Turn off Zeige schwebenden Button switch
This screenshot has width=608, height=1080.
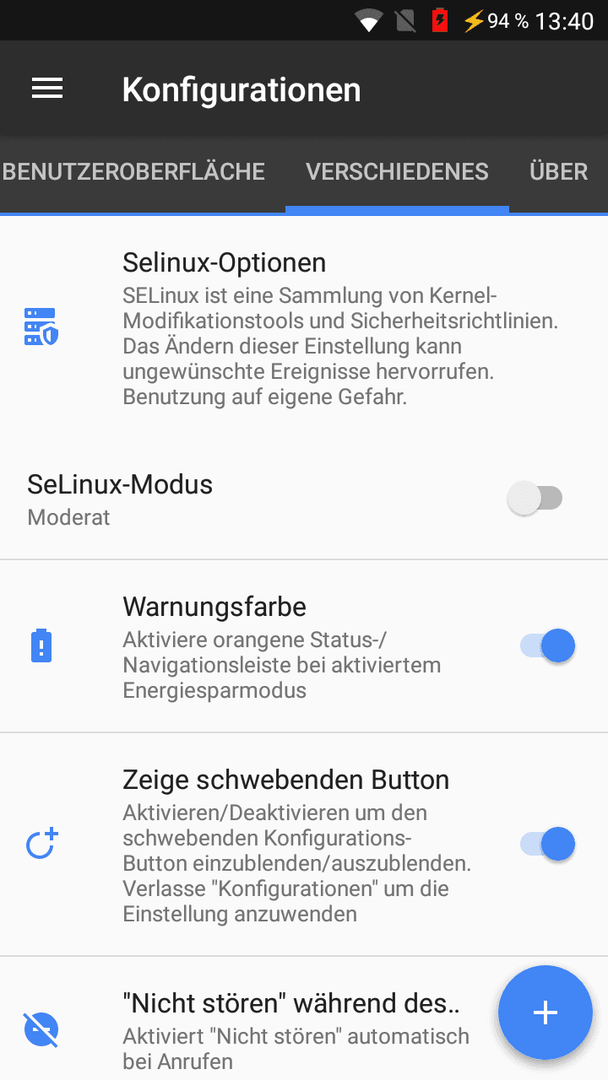pos(548,844)
